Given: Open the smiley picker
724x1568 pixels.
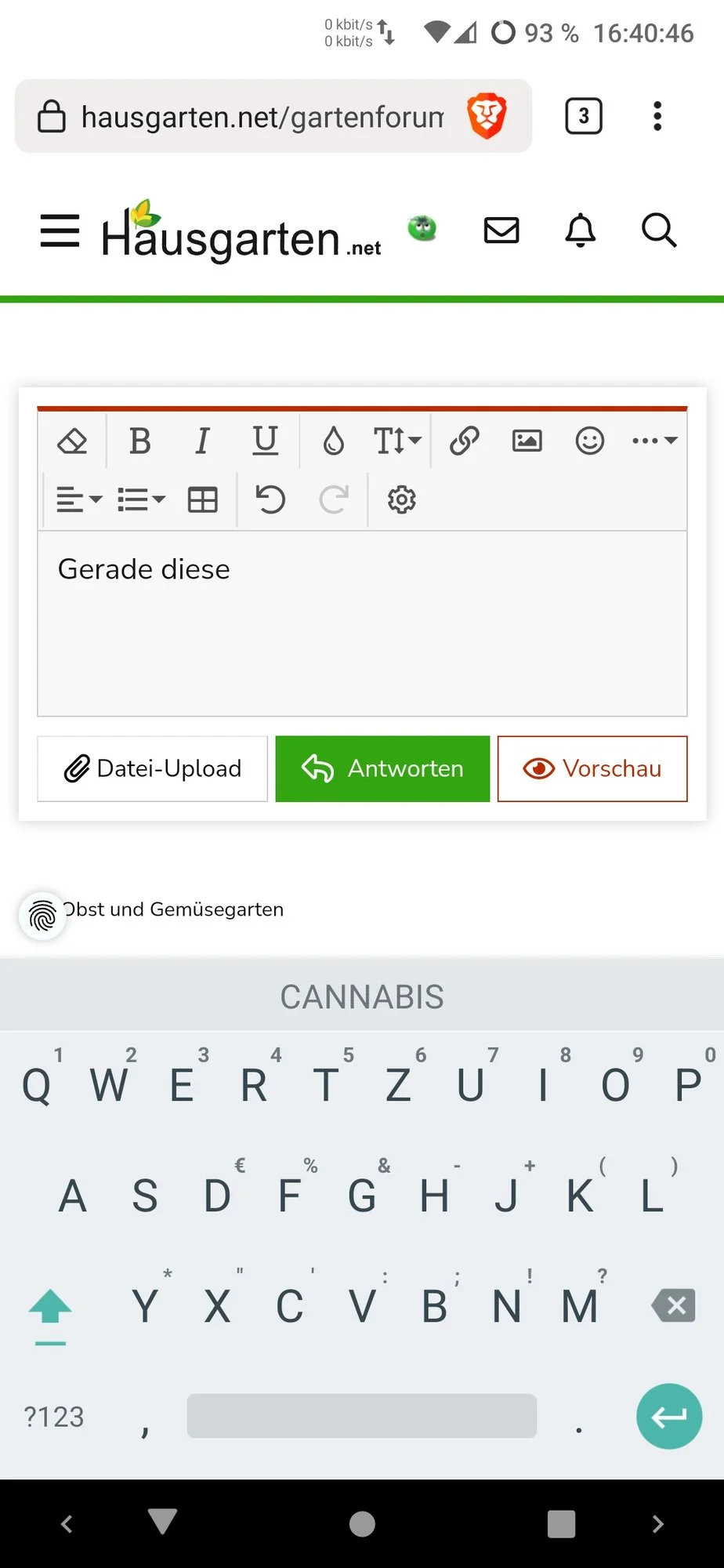Looking at the screenshot, I should pos(589,441).
